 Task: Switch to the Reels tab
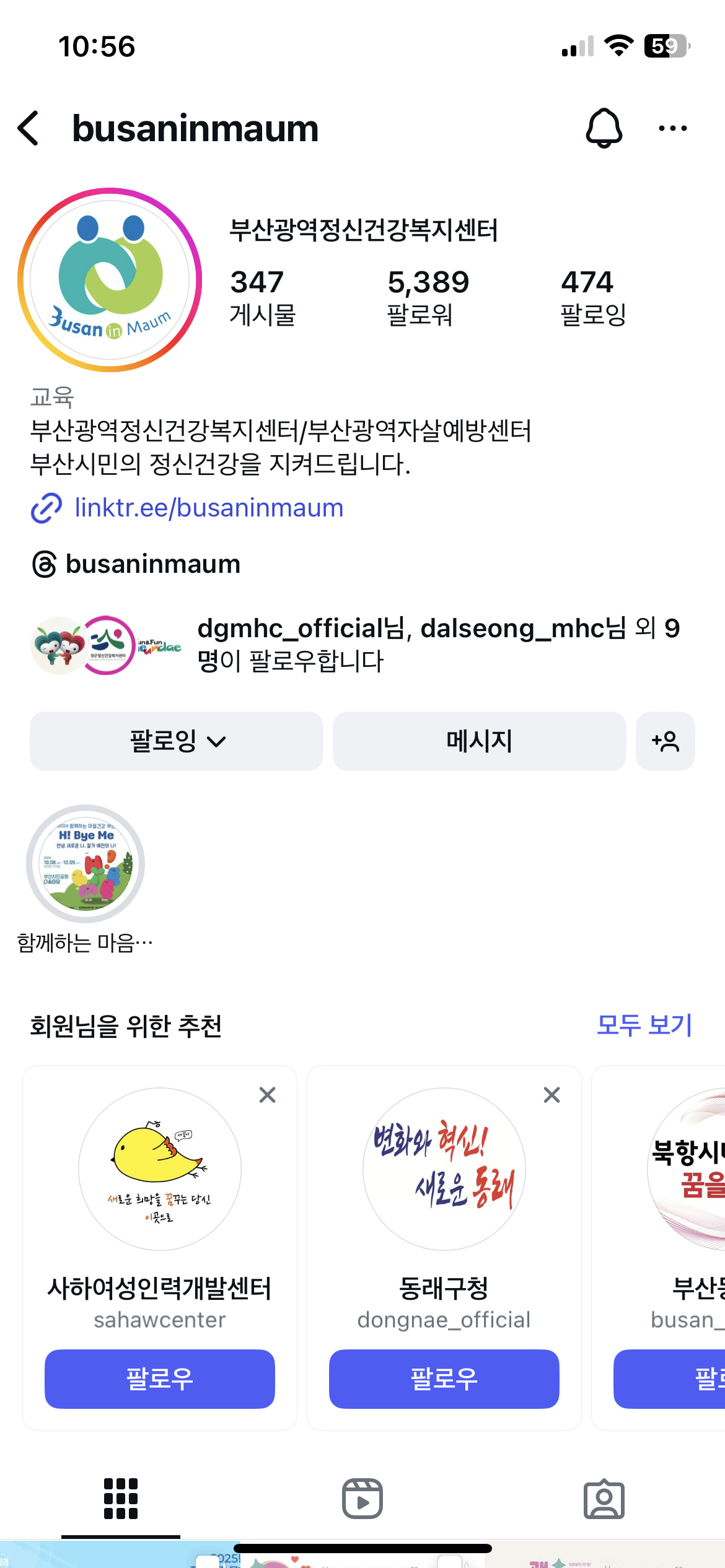coord(362,1499)
